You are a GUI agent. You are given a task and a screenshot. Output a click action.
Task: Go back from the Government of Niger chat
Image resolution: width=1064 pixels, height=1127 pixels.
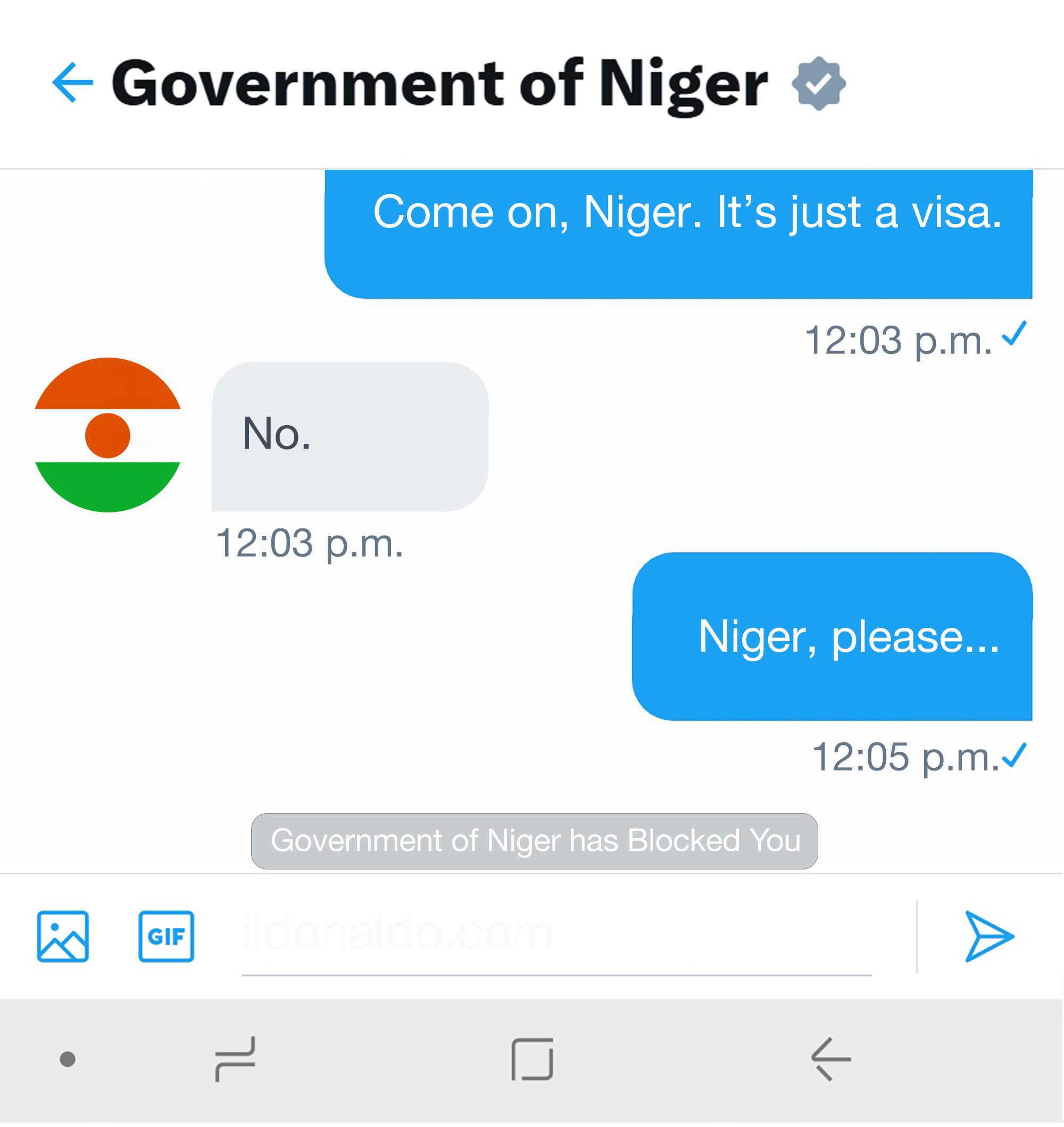pos(72,83)
